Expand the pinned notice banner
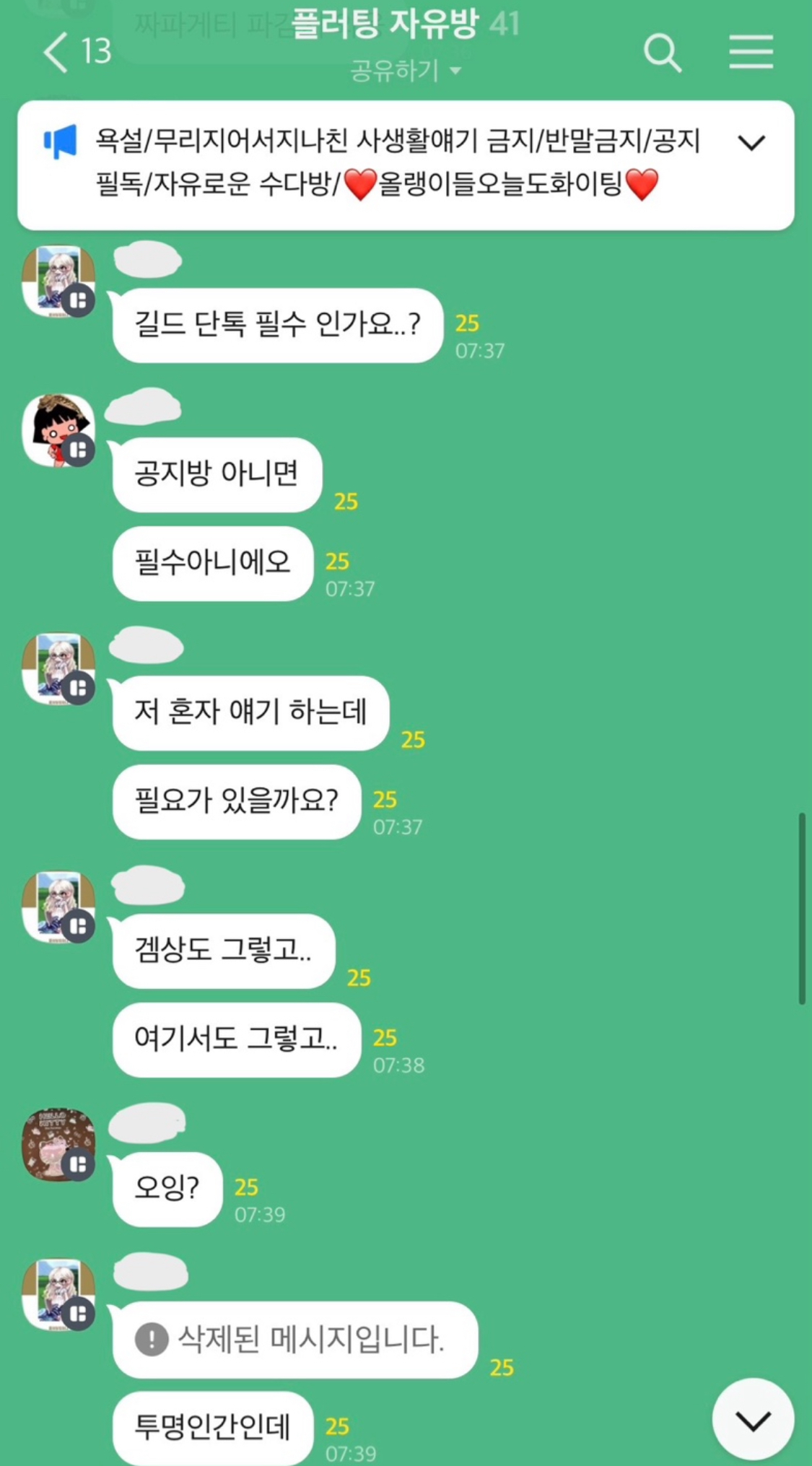The height and width of the screenshot is (1466, 812). point(751,142)
